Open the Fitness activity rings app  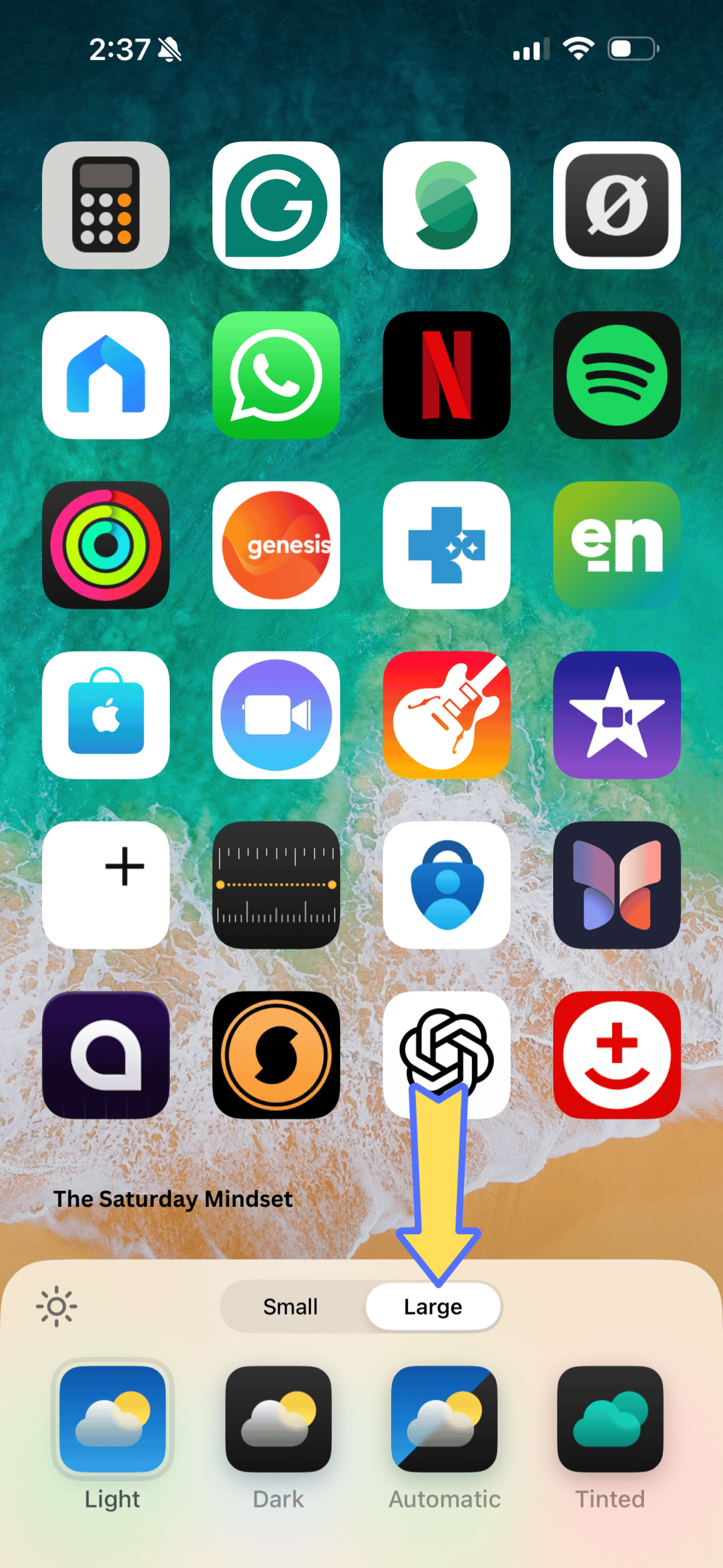click(x=106, y=545)
